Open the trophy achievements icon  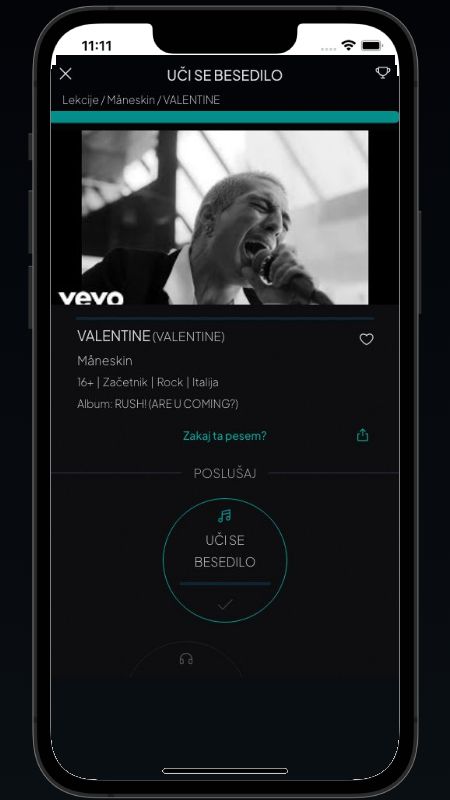(x=382, y=72)
